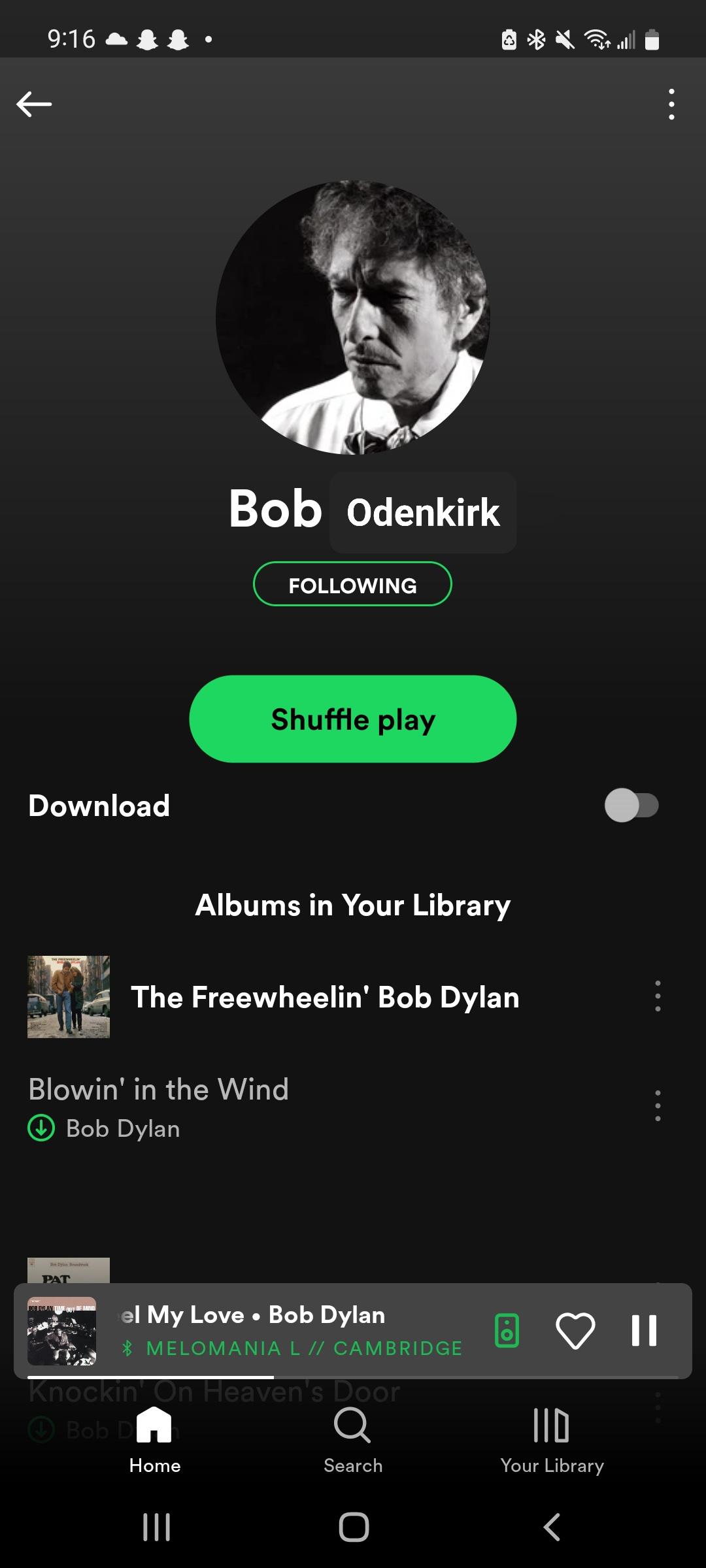Open The Freewheelin' Bob Dylan album

tap(325, 997)
